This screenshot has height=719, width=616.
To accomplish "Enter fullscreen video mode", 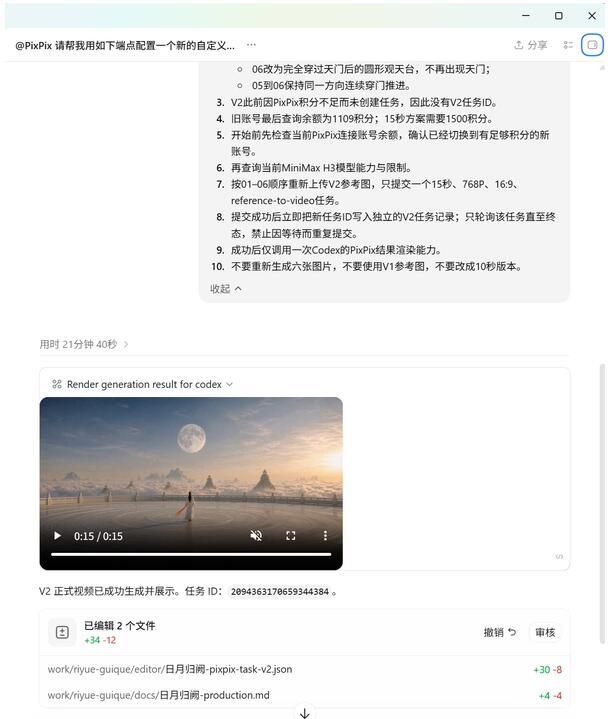I will tap(290, 536).
